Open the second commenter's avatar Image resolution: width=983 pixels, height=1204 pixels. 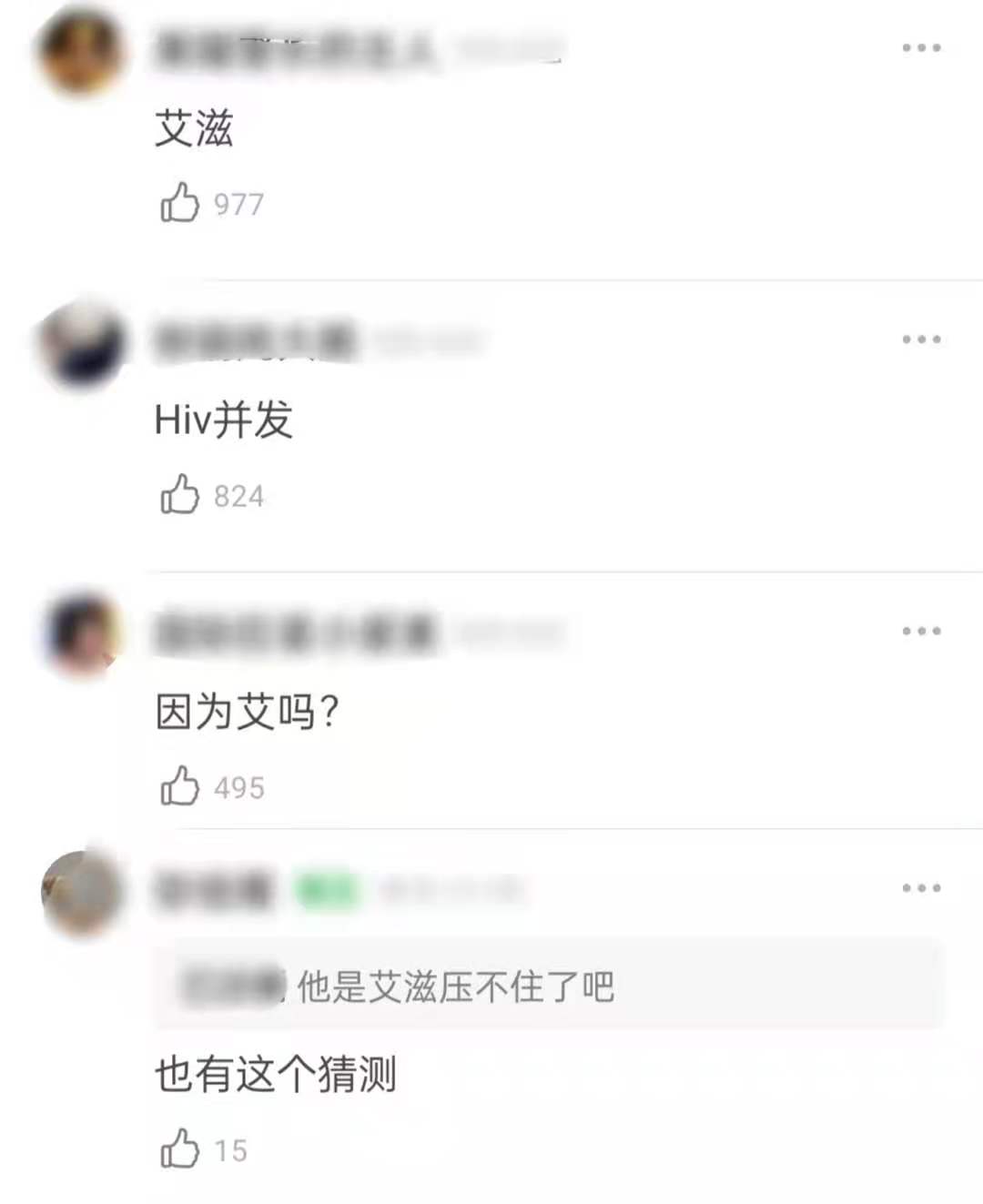82,344
